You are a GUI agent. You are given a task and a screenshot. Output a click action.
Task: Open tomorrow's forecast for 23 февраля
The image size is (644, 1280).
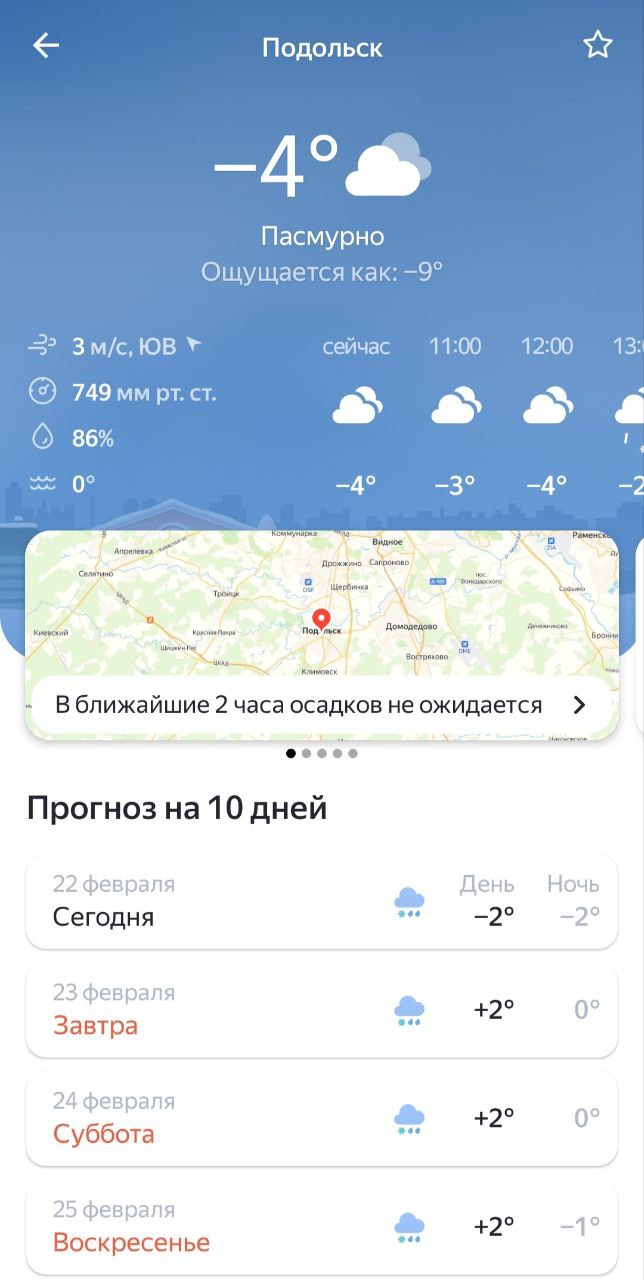[321, 1010]
